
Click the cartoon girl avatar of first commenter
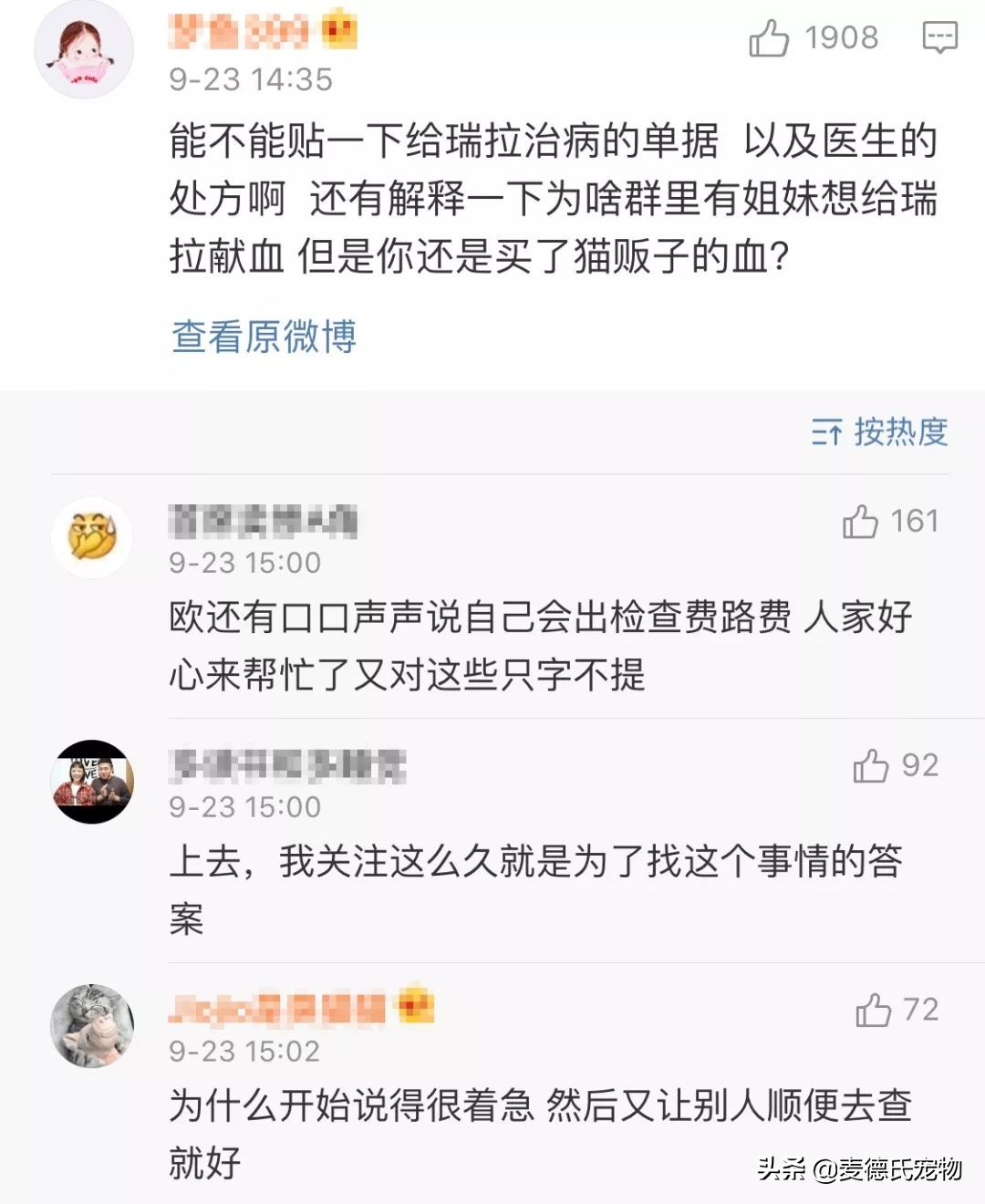point(87,48)
